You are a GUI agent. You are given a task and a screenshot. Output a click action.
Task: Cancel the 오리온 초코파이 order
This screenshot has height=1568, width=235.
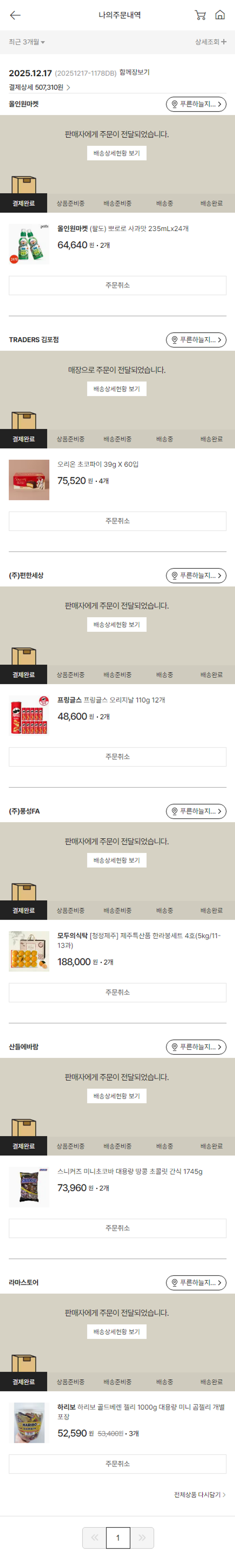117,521
